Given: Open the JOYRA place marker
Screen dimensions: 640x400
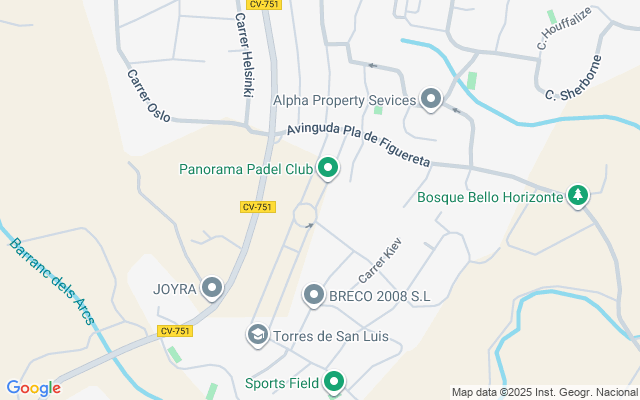Looking at the screenshot, I should click(211, 289).
